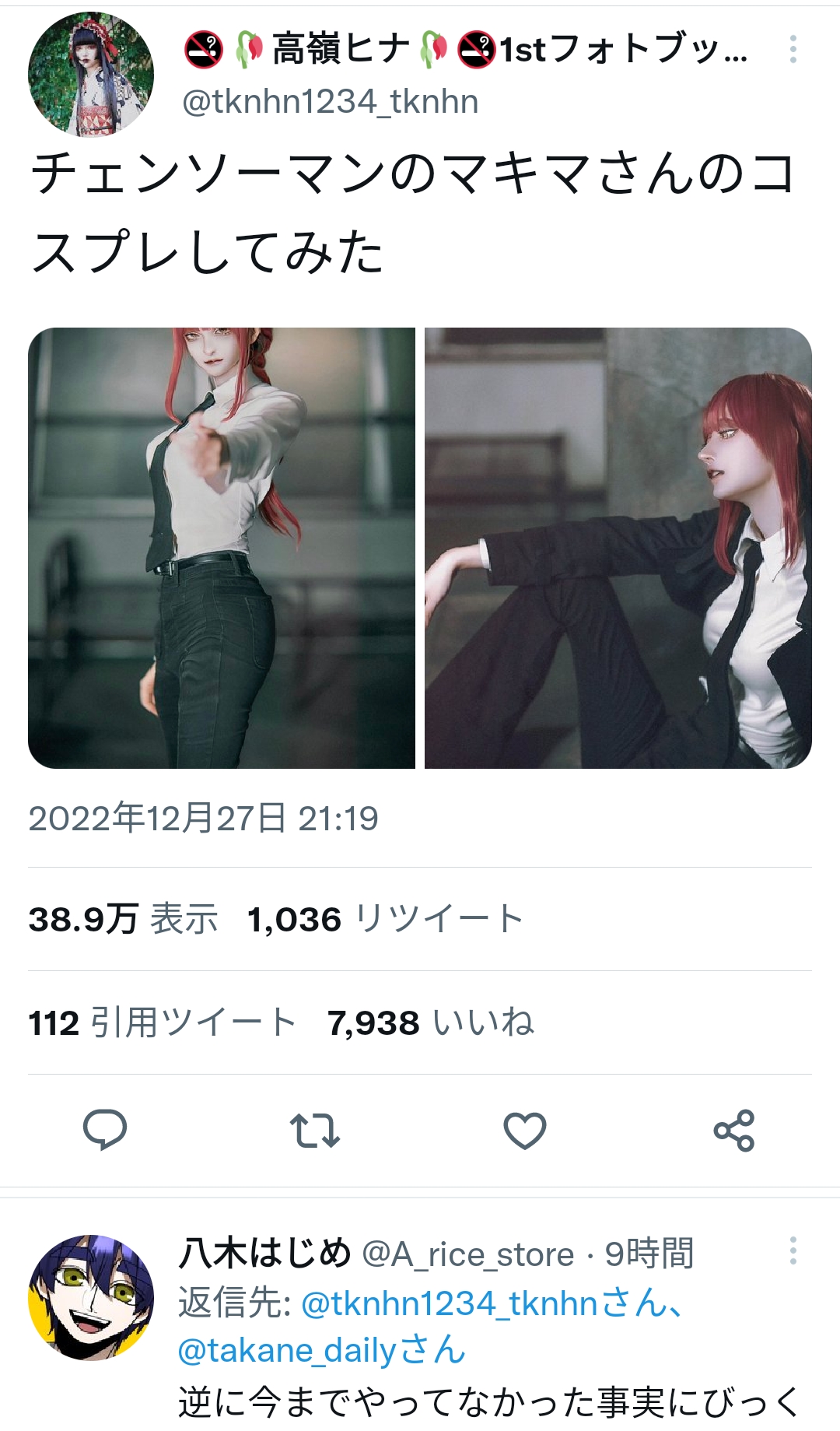
Task: Open overflow menu on 八木はじめ's reply
Action: 793,1250
